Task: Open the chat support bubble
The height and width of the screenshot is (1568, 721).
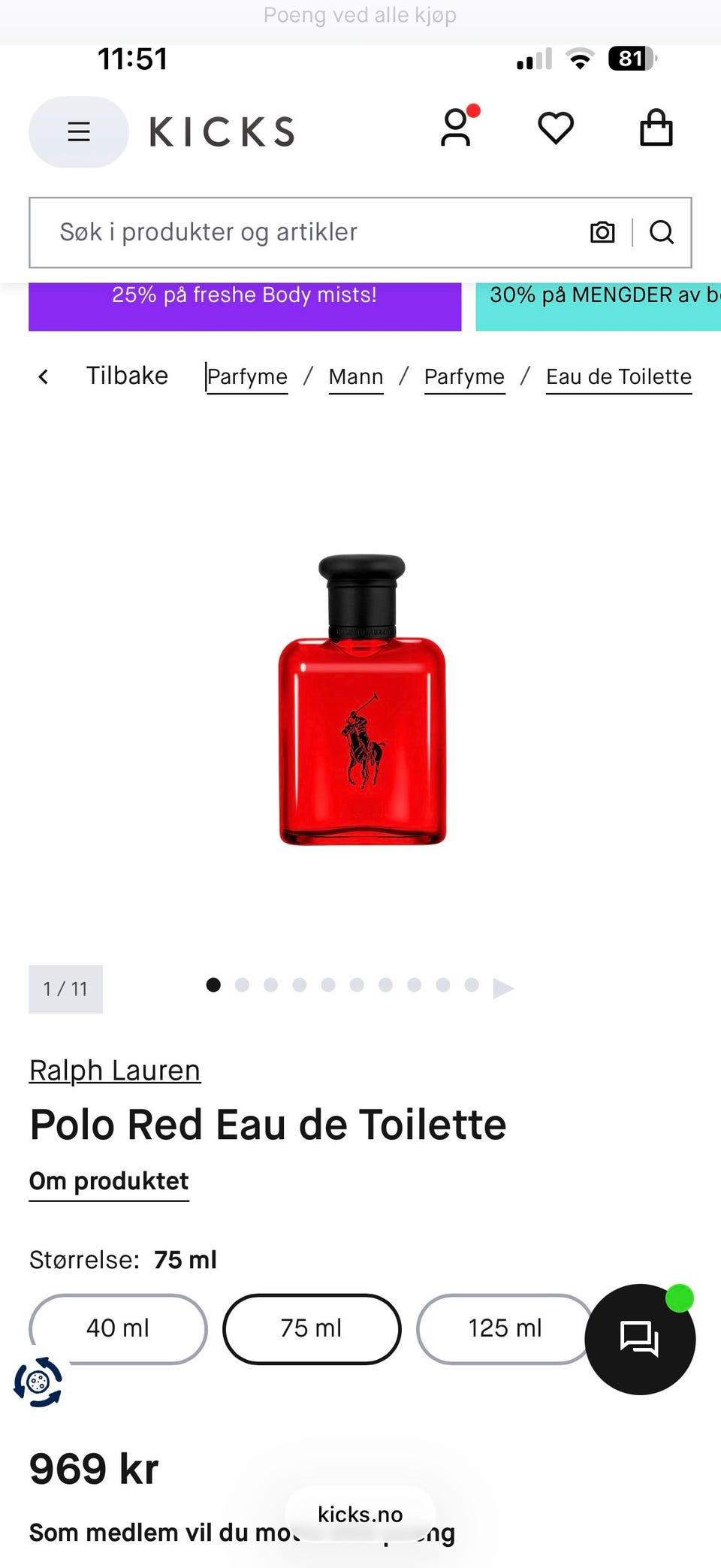Action: click(640, 1340)
